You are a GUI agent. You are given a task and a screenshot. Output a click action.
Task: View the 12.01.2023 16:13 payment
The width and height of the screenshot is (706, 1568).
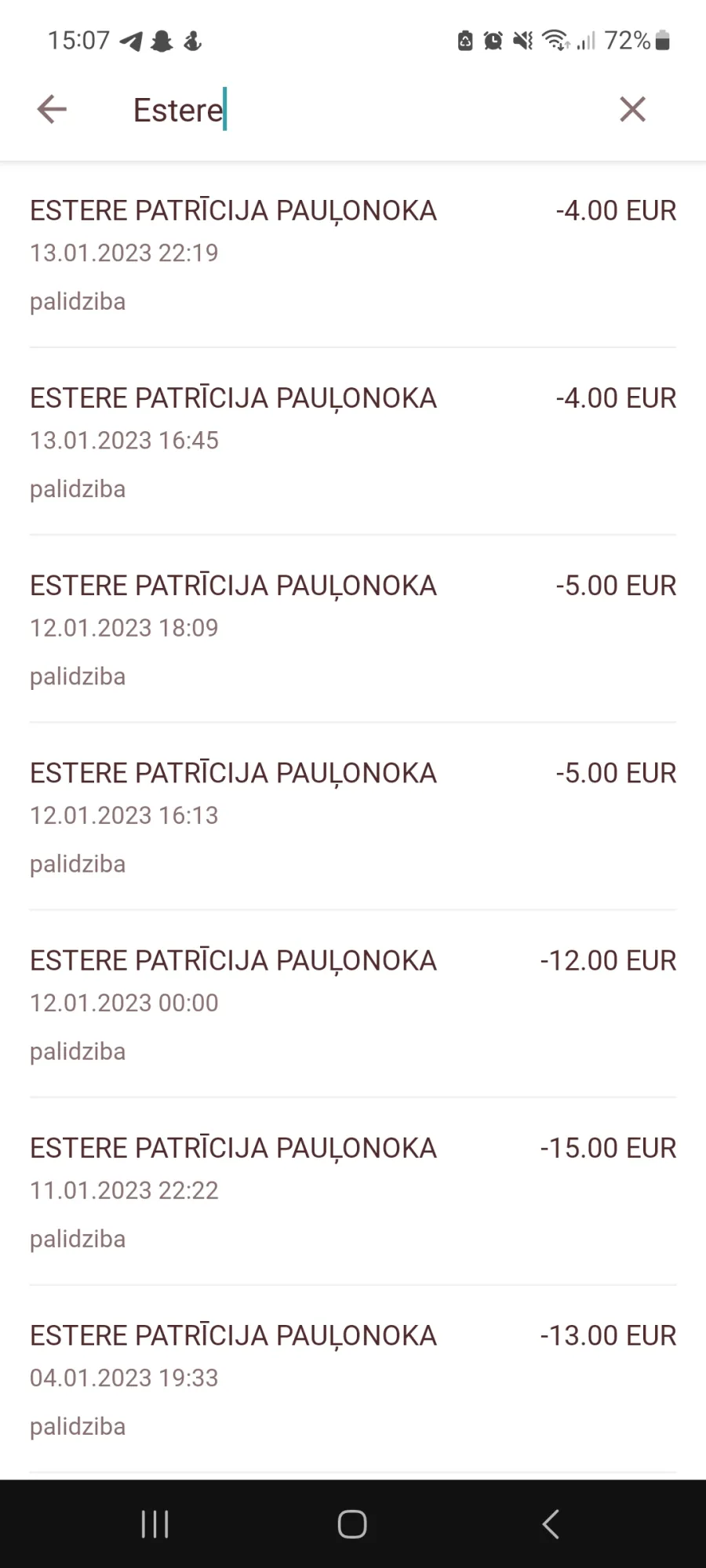(x=353, y=816)
